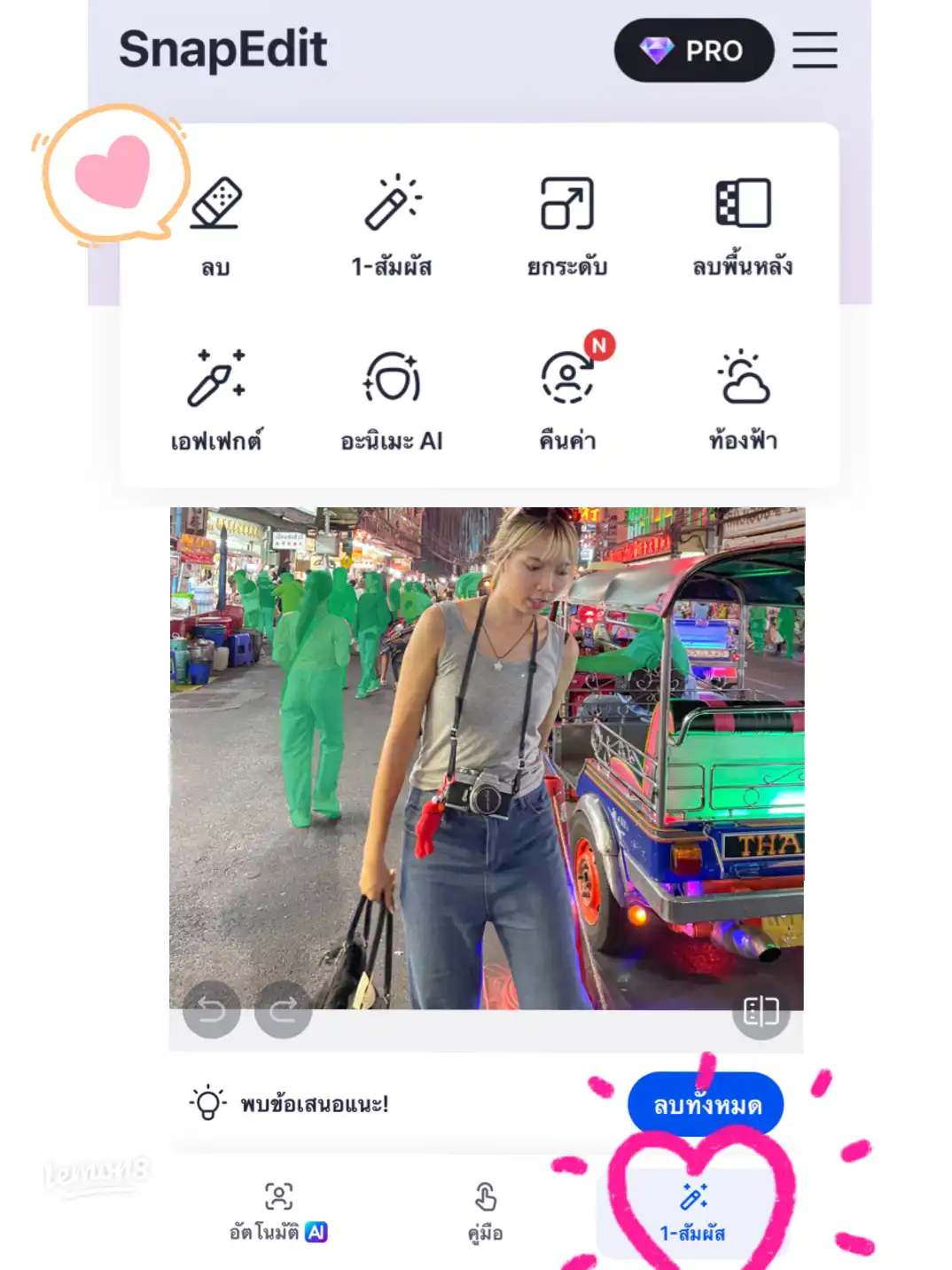Tap the before/after compare icon
The height and width of the screenshot is (1270, 952).
click(x=761, y=1010)
